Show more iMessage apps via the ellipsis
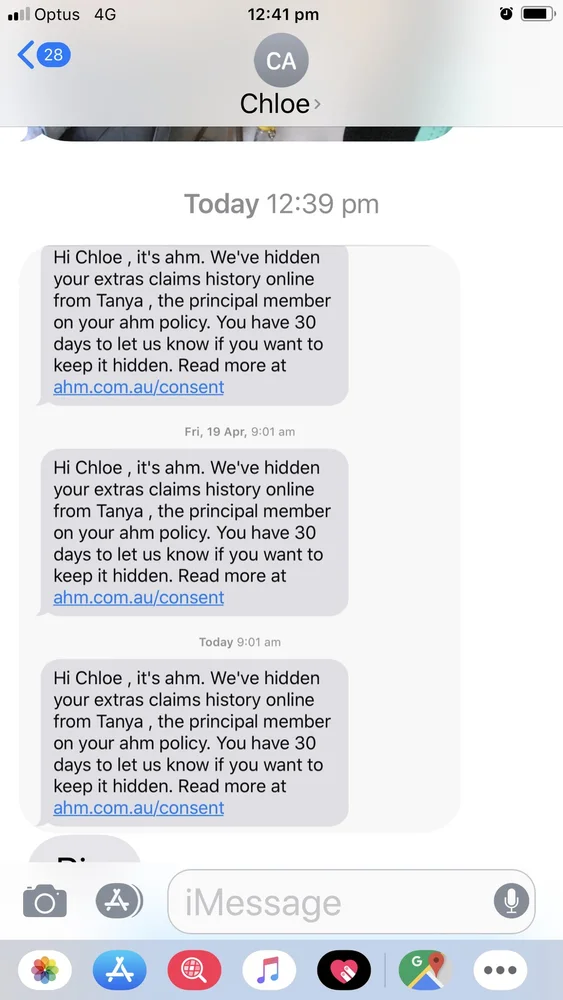Viewport: 563px width, 1000px height. click(x=501, y=970)
